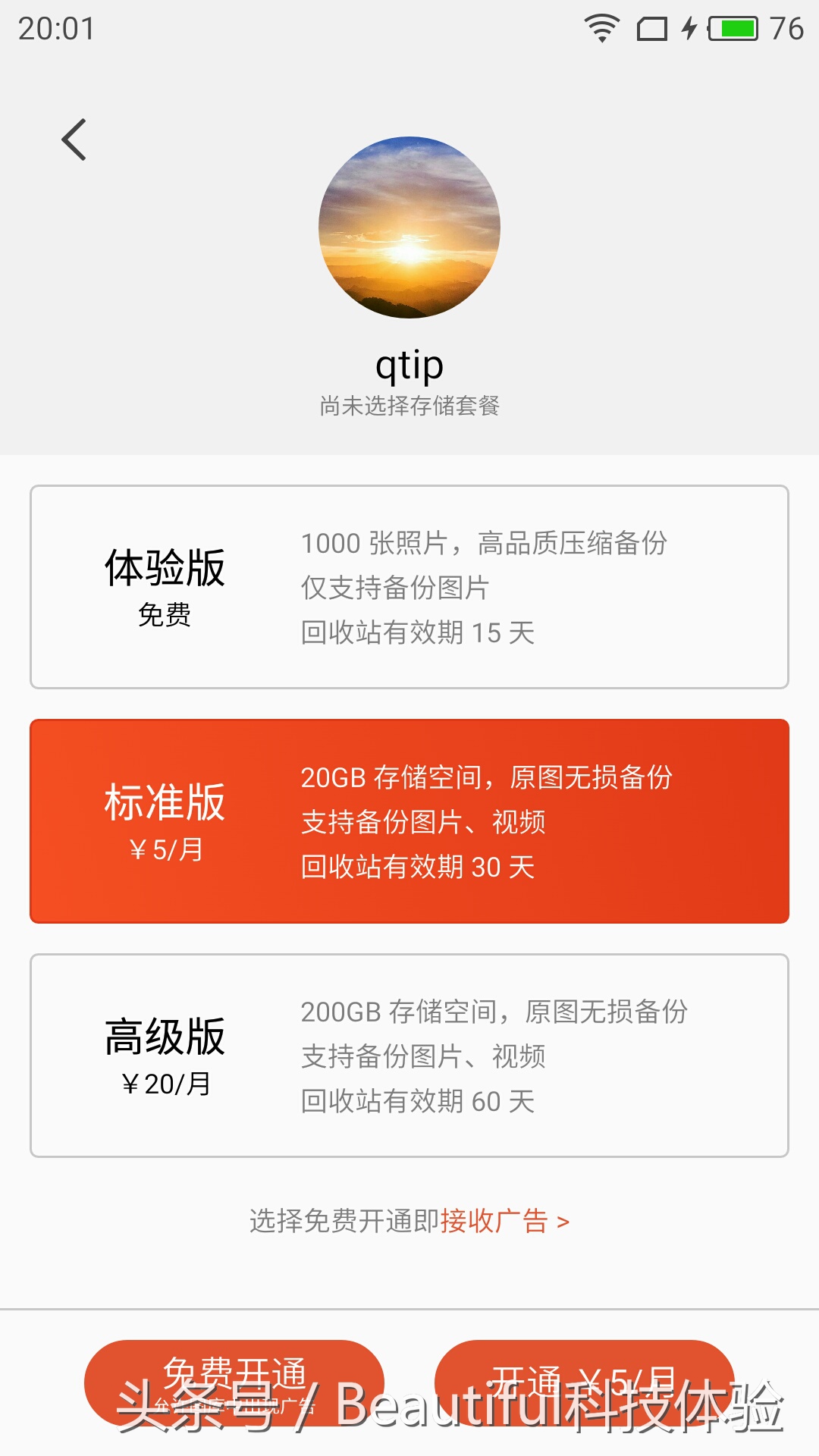Open the qtip profile avatar photo
This screenshot has width=819, height=1456.
[x=409, y=225]
